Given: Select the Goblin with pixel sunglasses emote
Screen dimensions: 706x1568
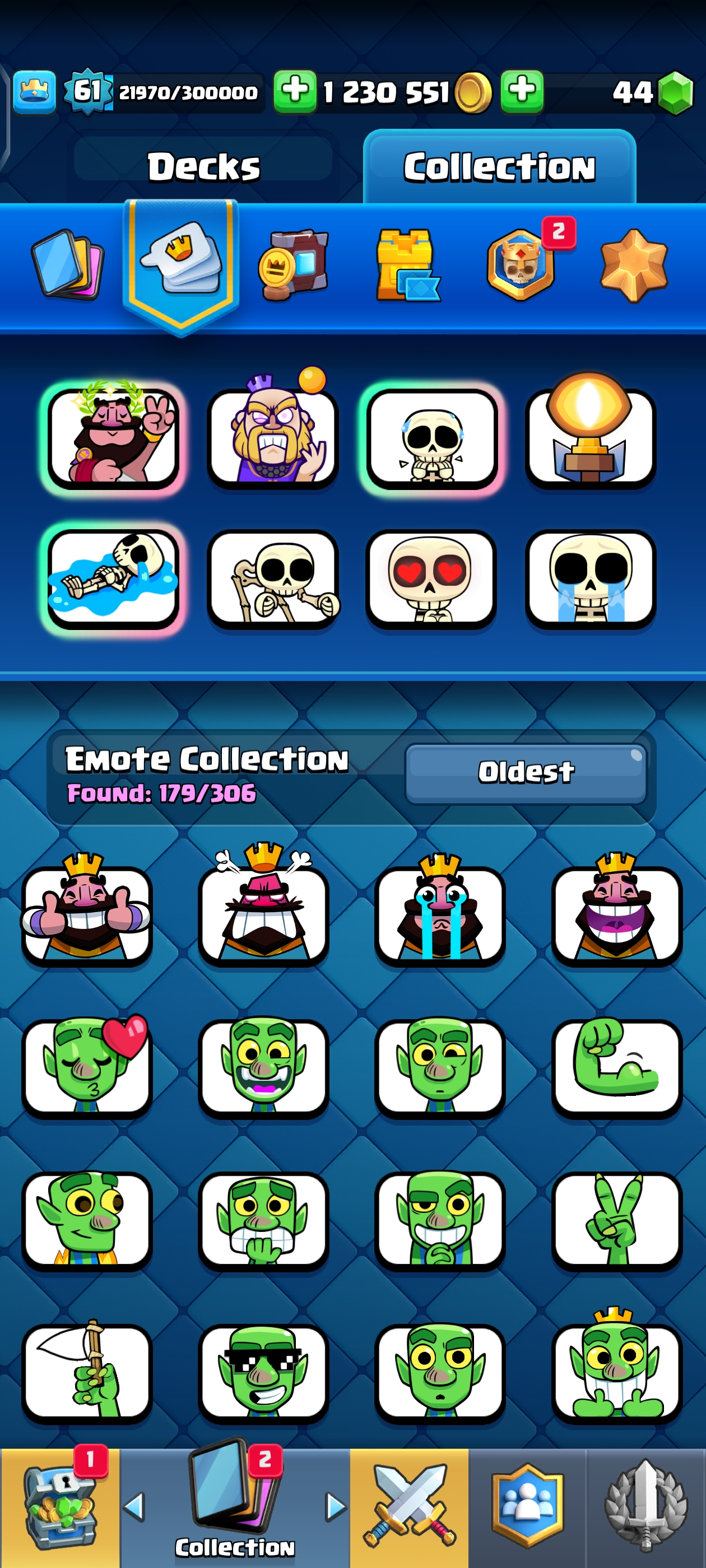Looking at the screenshot, I should (263, 1373).
